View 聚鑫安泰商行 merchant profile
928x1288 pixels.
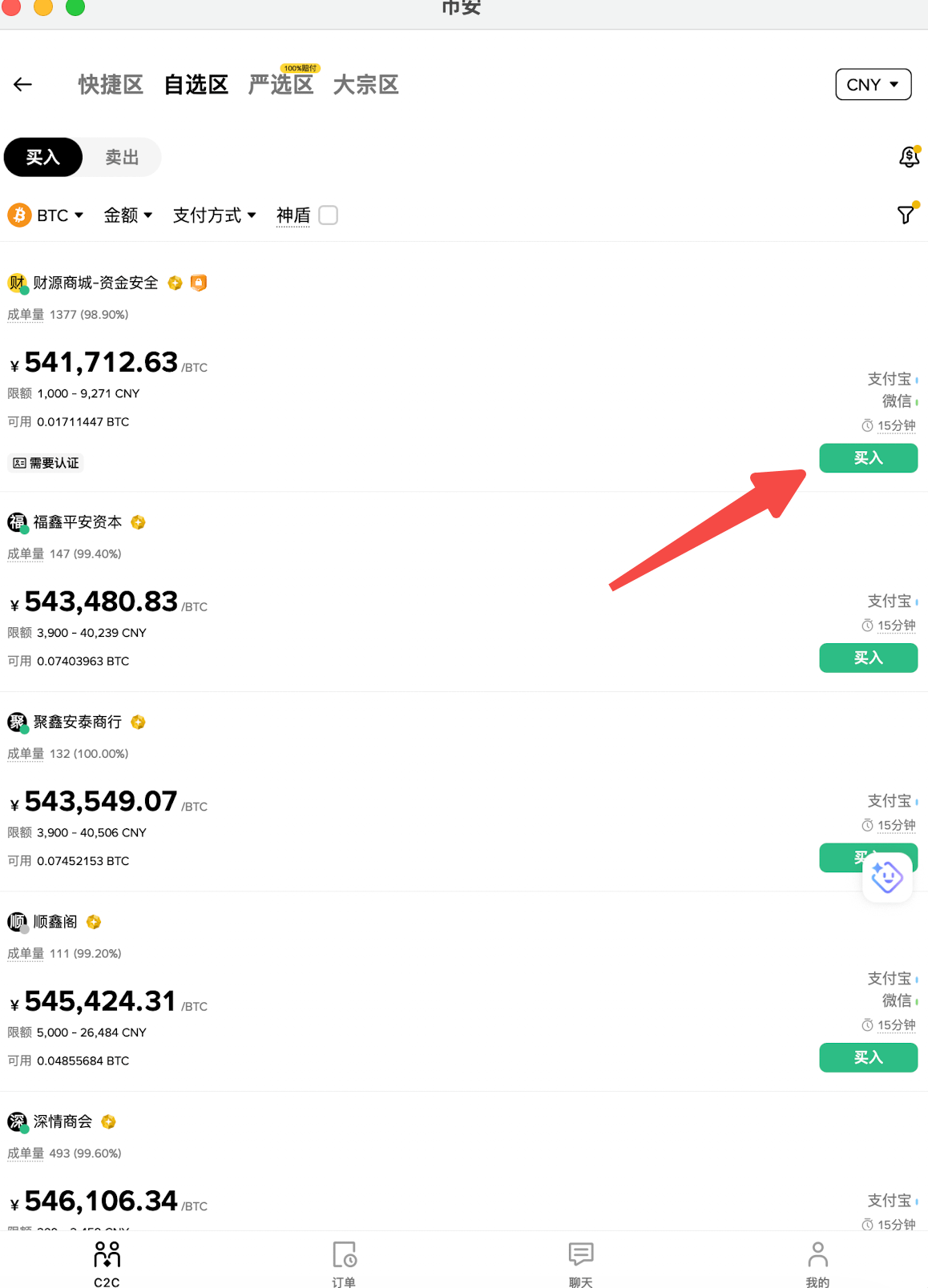[77, 722]
